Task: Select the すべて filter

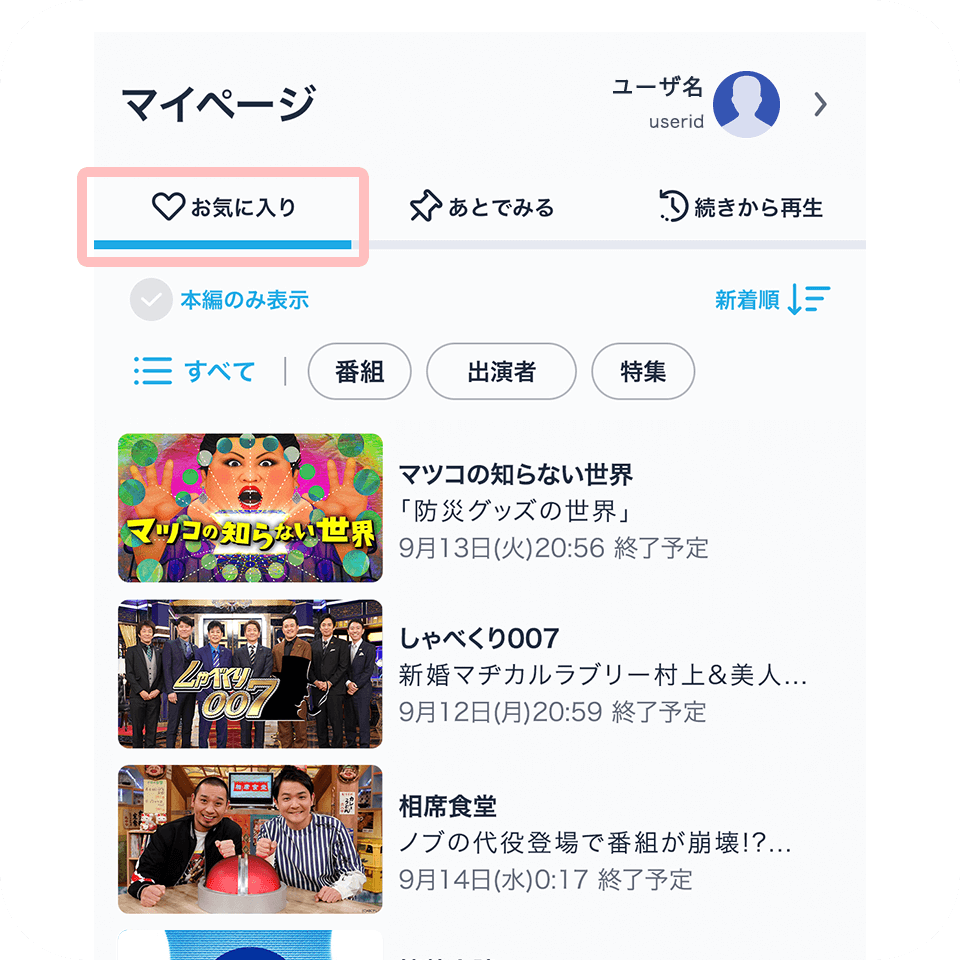Action: coord(195,372)
